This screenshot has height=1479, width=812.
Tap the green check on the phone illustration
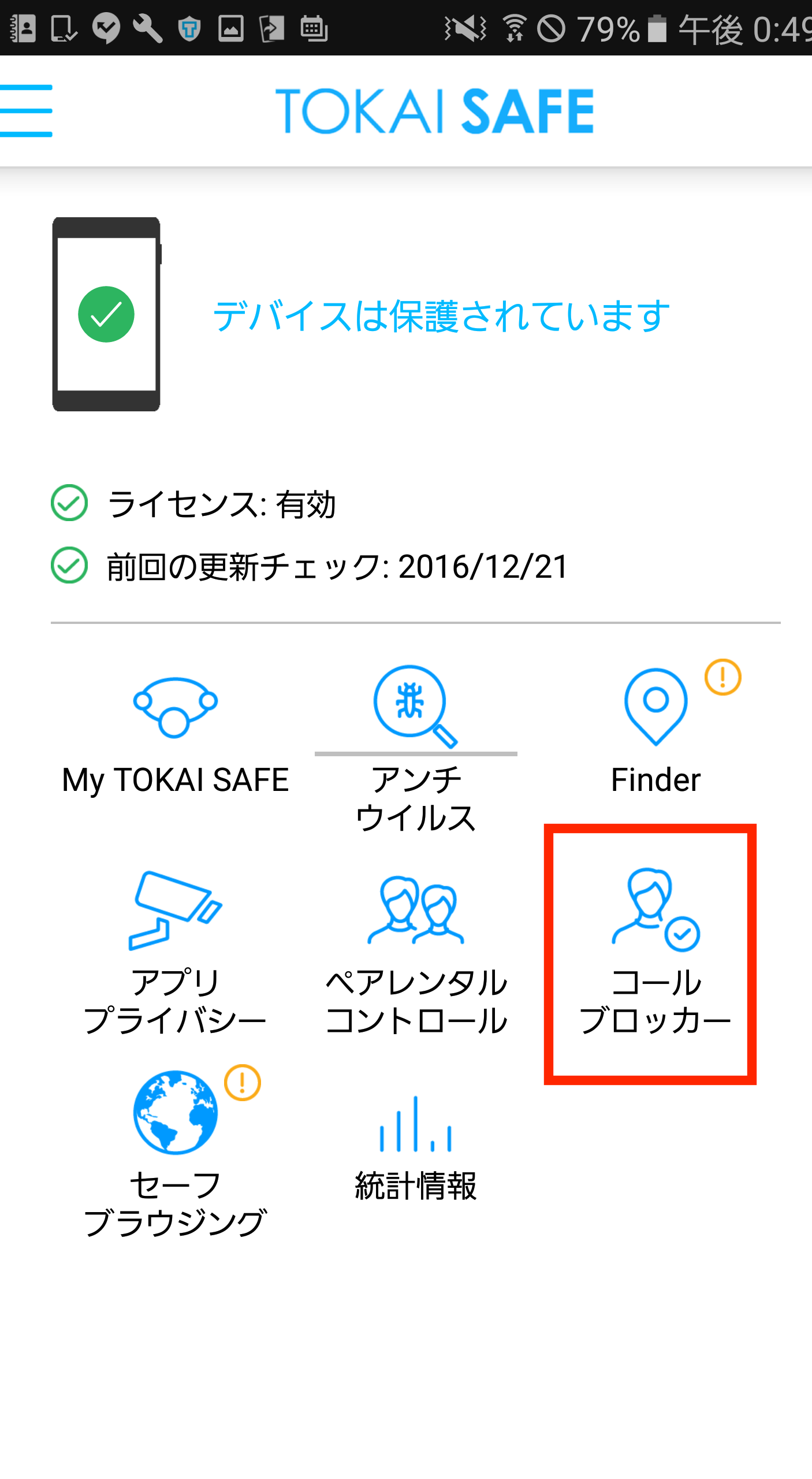(106, 314)
